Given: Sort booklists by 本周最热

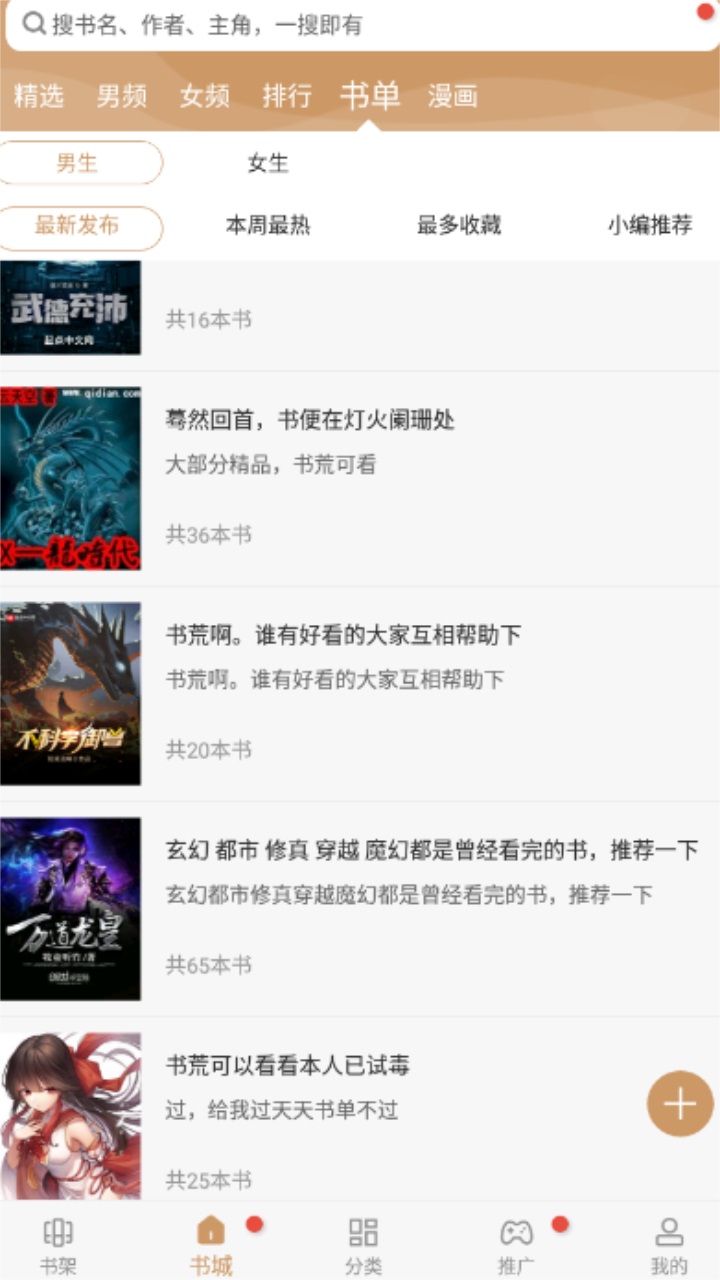Looking at the screenshot, I should click(x=268, y=225).
